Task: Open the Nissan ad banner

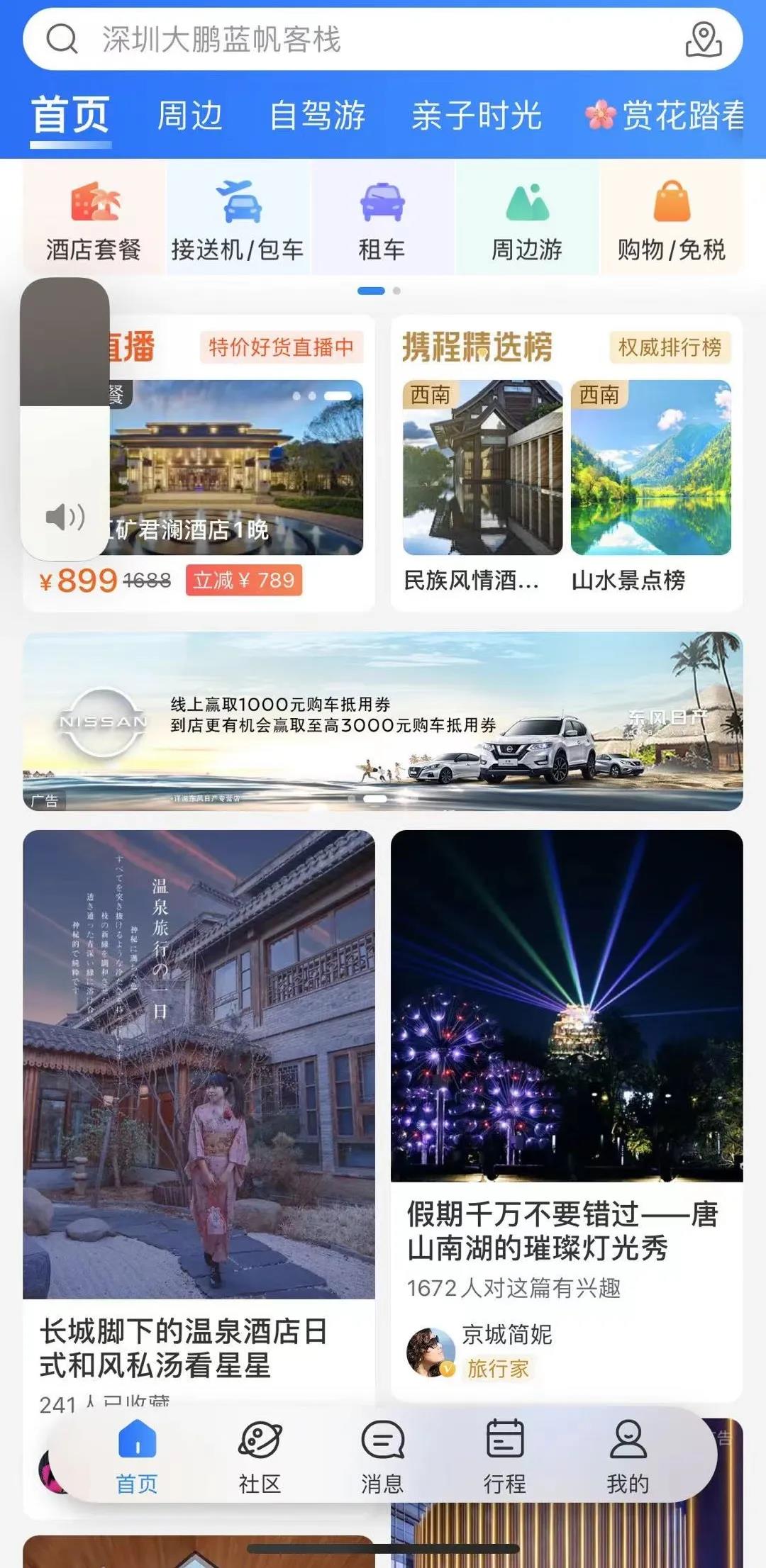Action: tap(383, 721)
